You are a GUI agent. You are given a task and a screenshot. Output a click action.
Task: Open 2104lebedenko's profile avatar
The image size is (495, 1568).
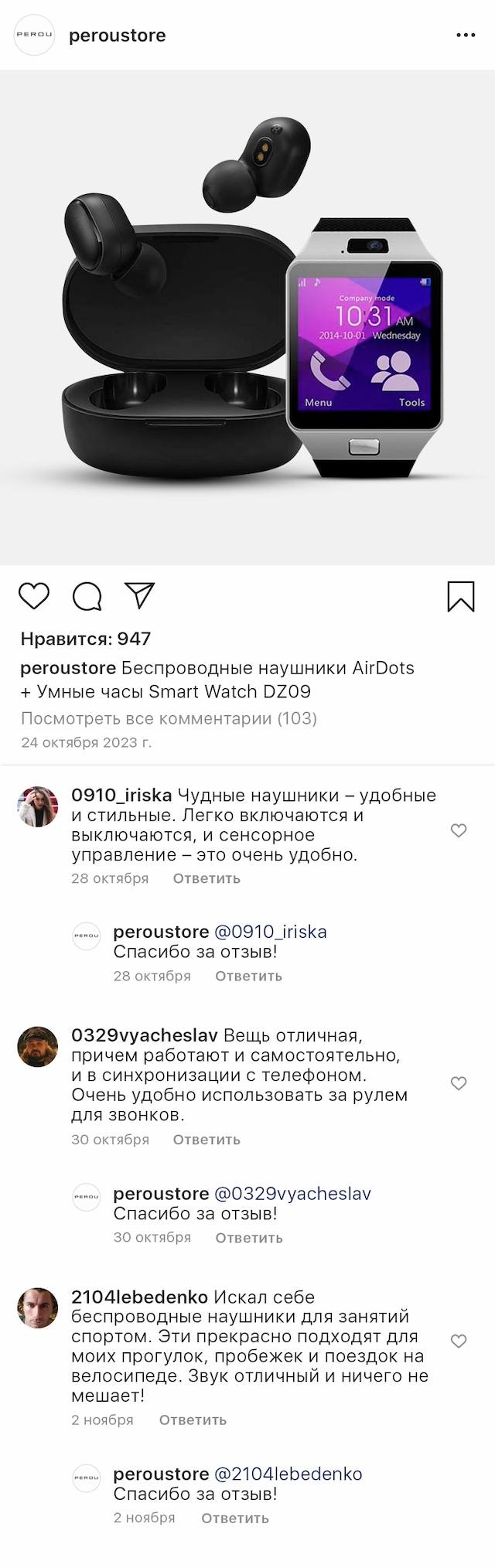click(38, 1308)
